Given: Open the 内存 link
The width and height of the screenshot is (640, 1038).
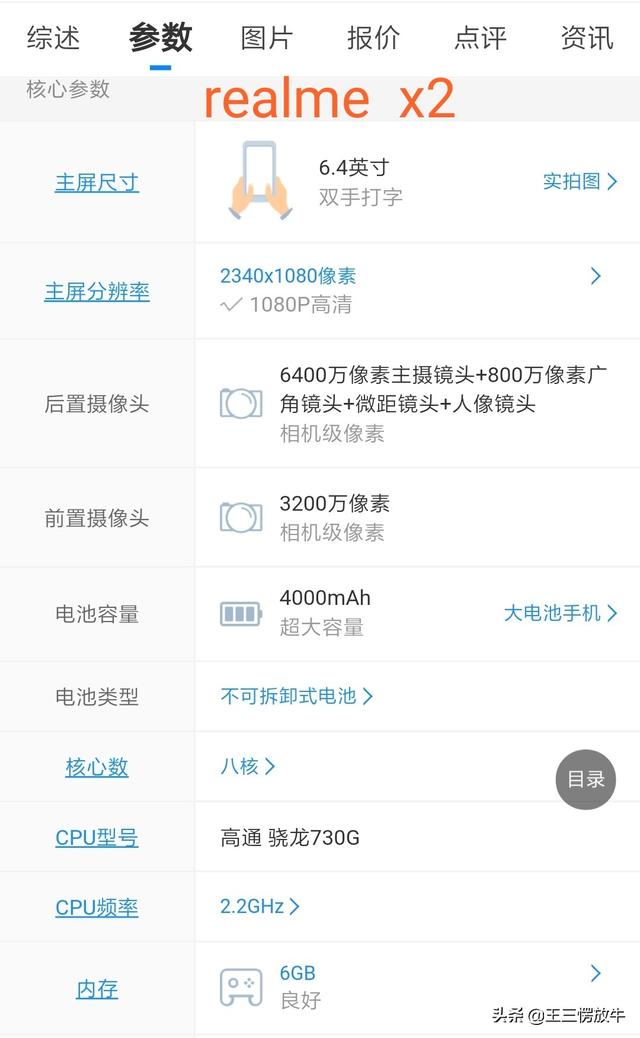Looking at the screenshot, I should 97,989.
